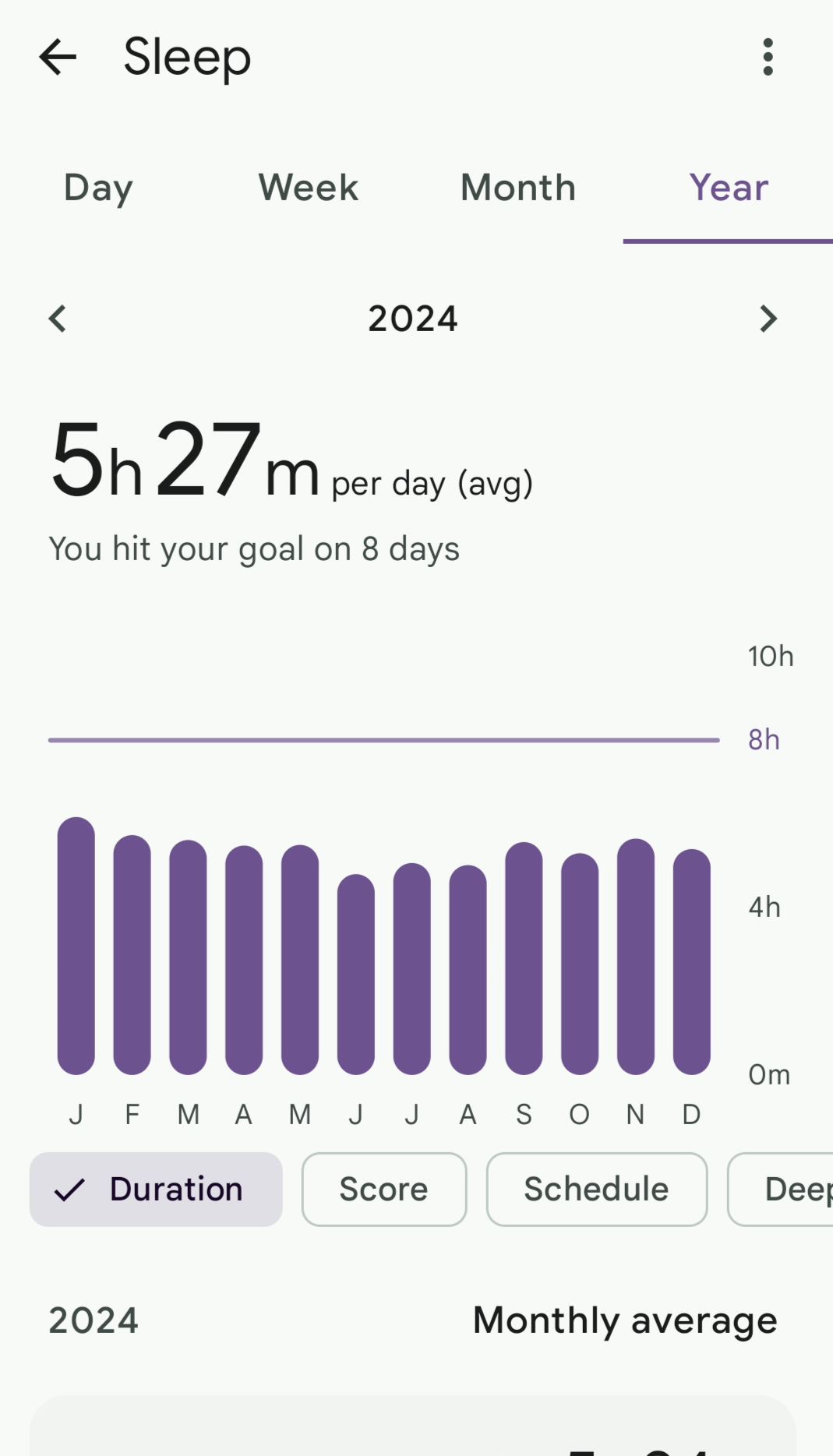Select the Year tab
The height and width of the screenshot is (1456, 833).
(x=729, y=188)
